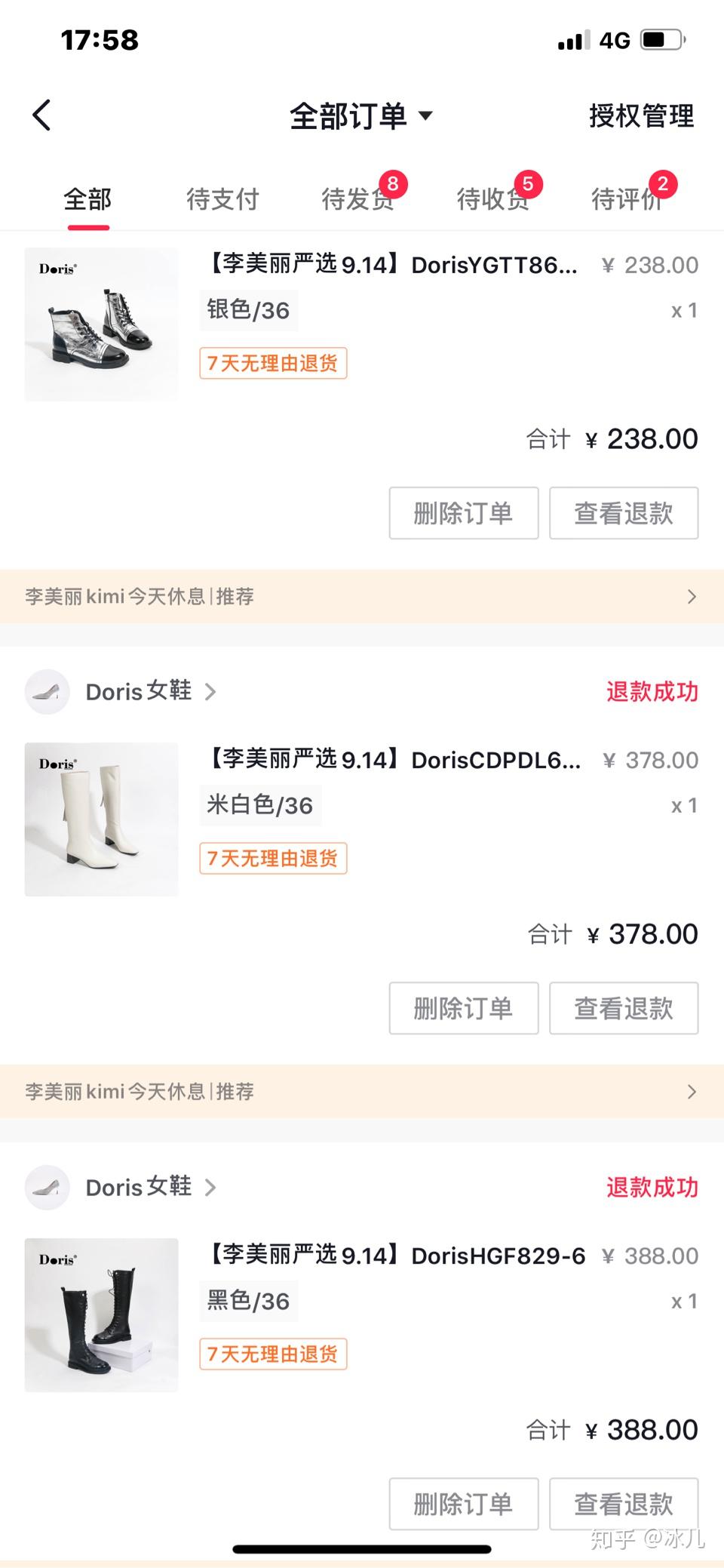The width and height of the screenshot is (724, 1568).
Task: Switch to the 待发货 tab
Action: coord(358,199)
